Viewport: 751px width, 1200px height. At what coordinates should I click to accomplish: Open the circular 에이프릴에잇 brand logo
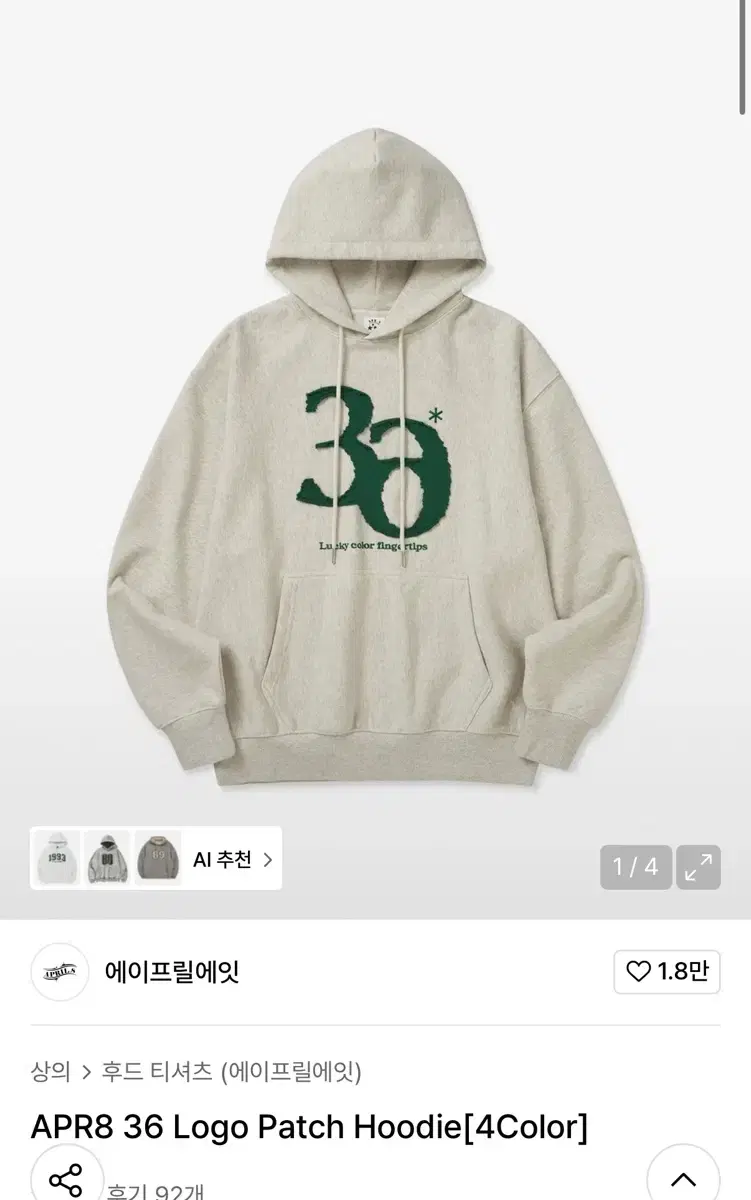pyautogui.click(x=60, y=971)
